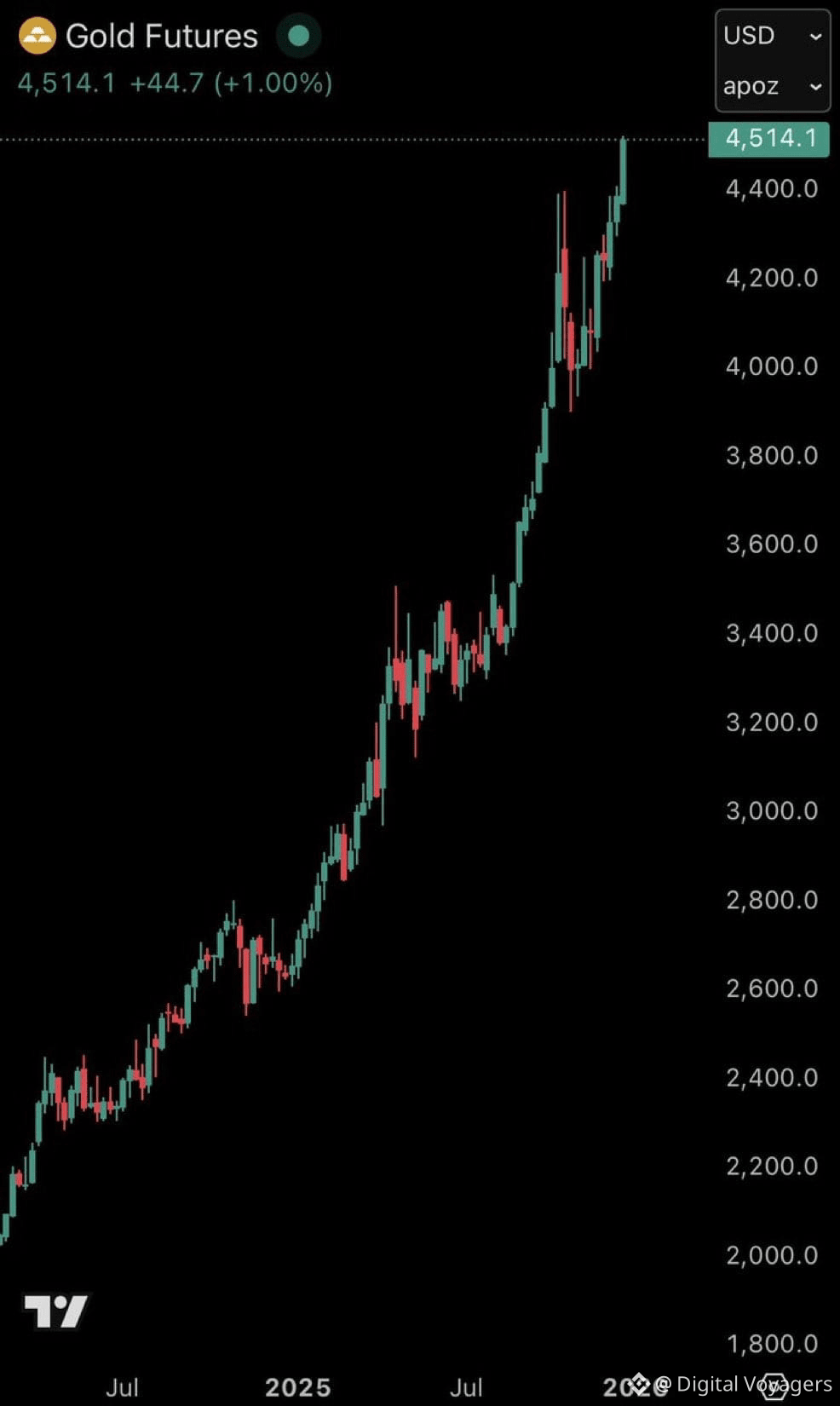Select the Jul label on the time axis
The image size is (840, 1406).
[x=122, y=1386]
